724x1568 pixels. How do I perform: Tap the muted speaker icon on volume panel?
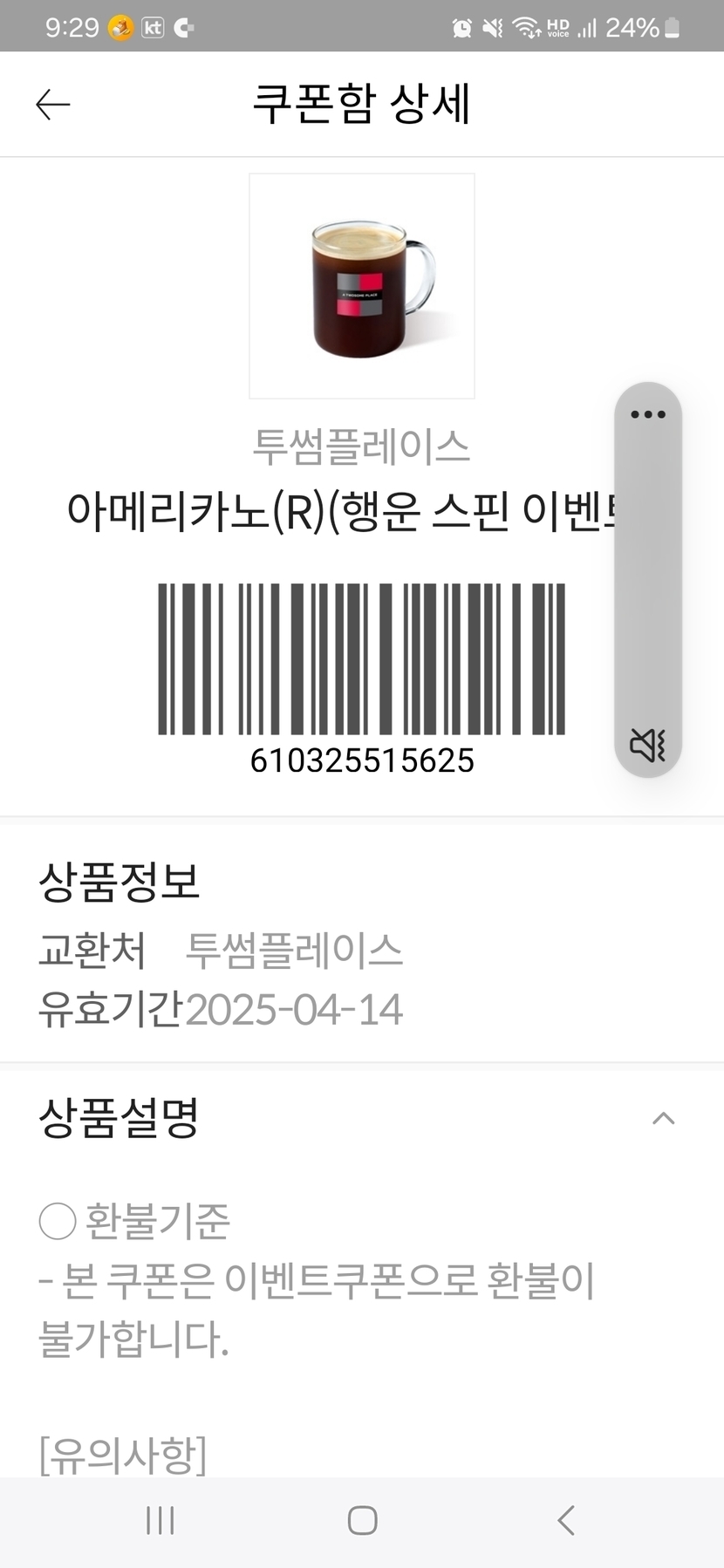(648, 745)
